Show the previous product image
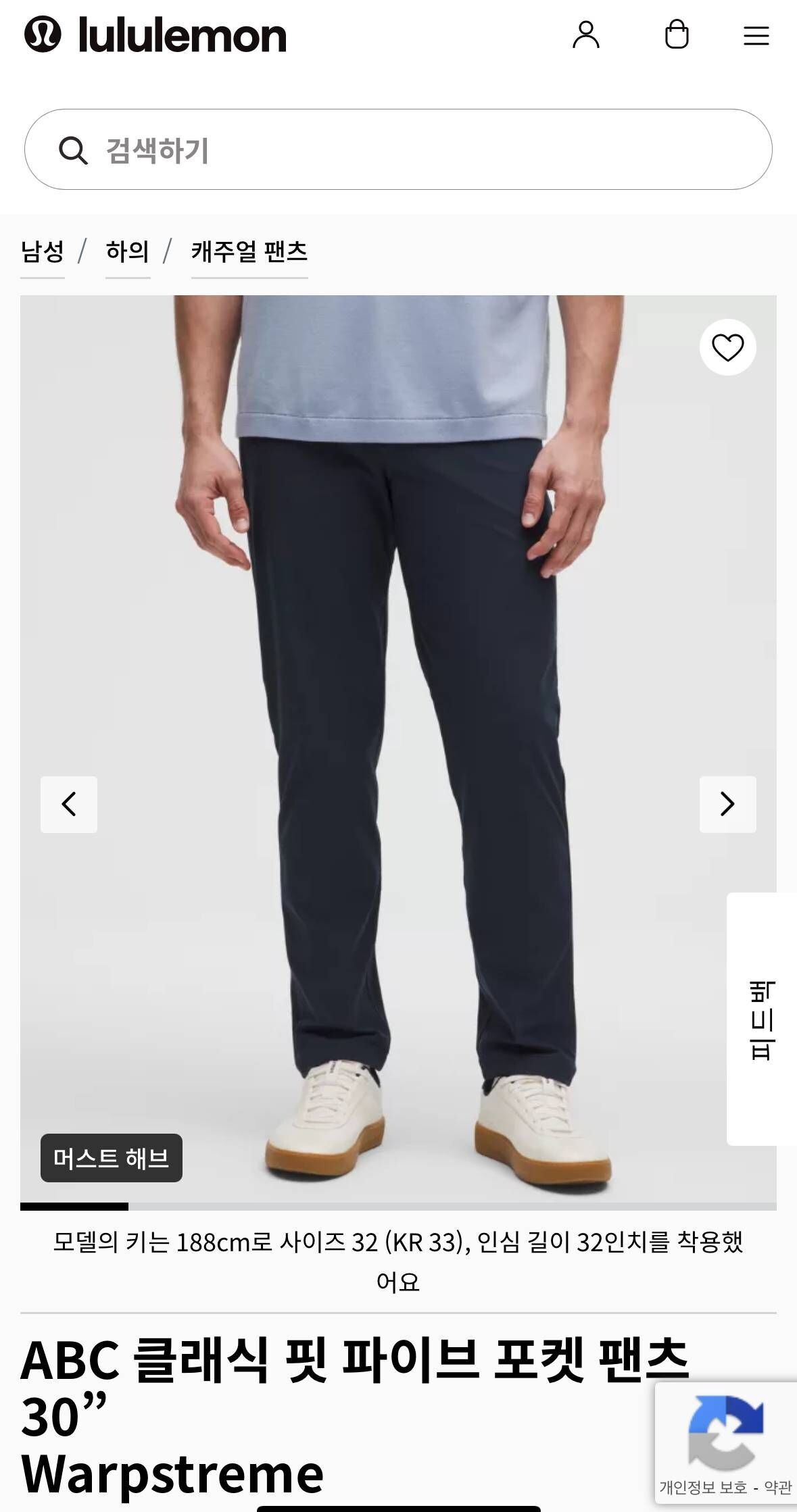The image size is (797, 1512). click(69, 804)
